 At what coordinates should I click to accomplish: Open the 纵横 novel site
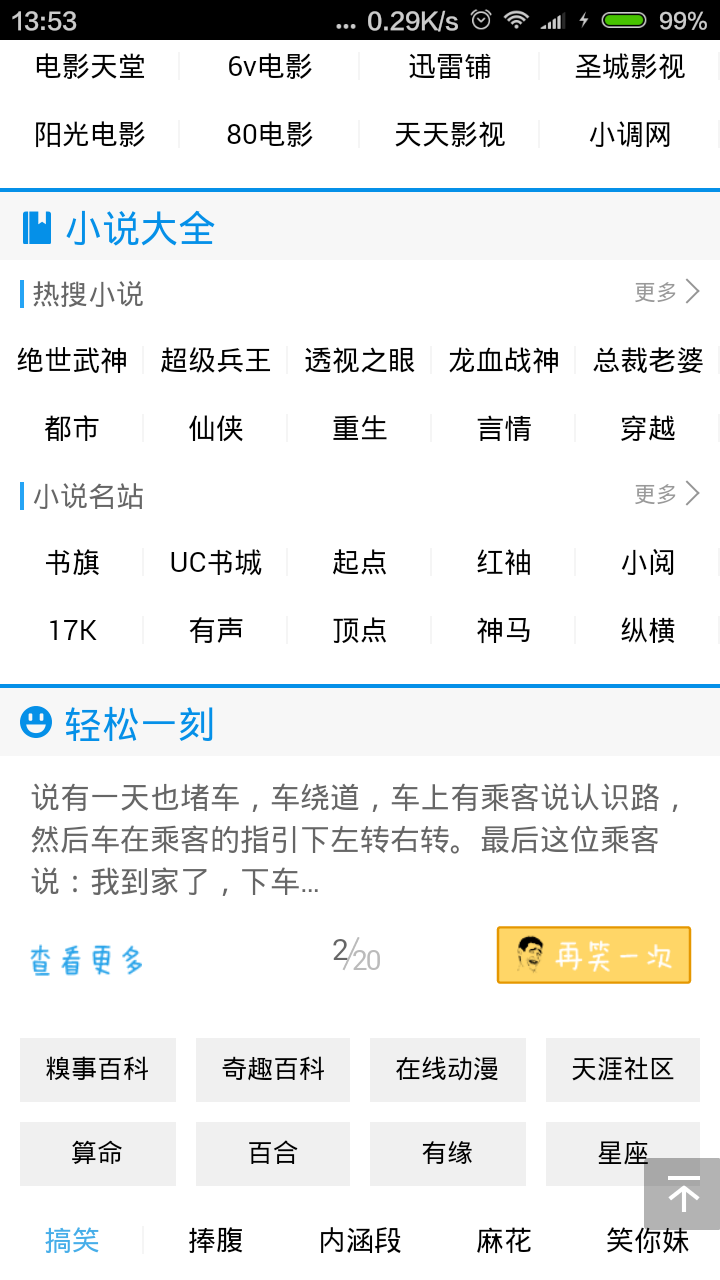(648, 631)
